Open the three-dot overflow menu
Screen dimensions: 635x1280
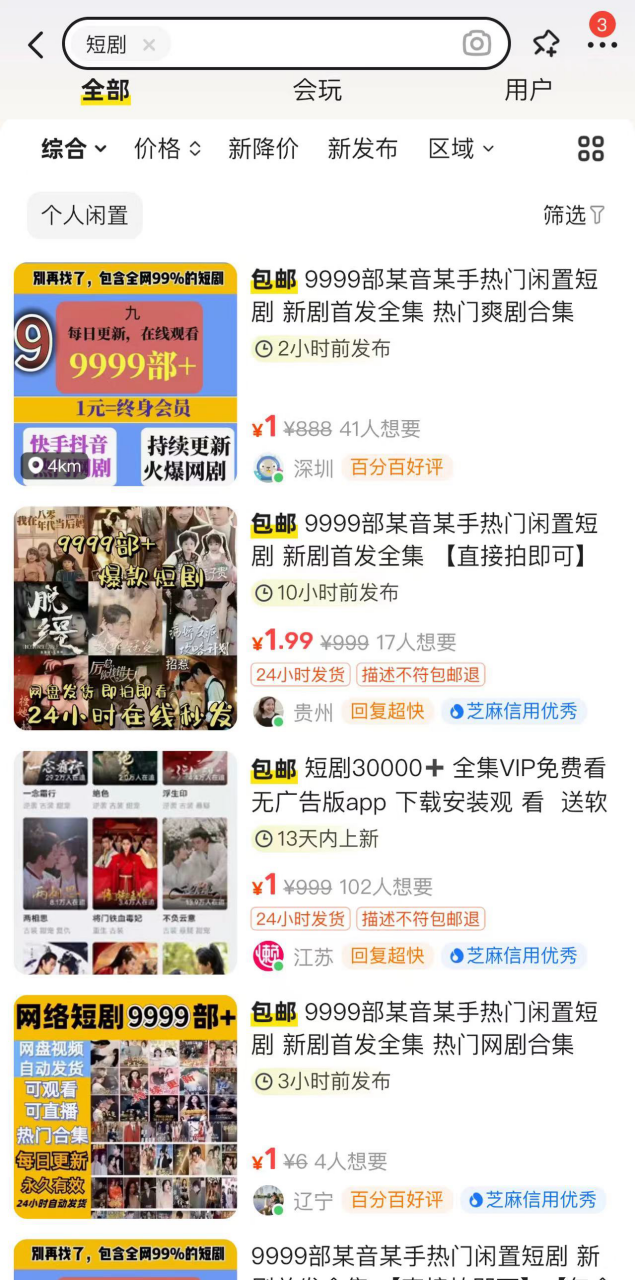602,45
